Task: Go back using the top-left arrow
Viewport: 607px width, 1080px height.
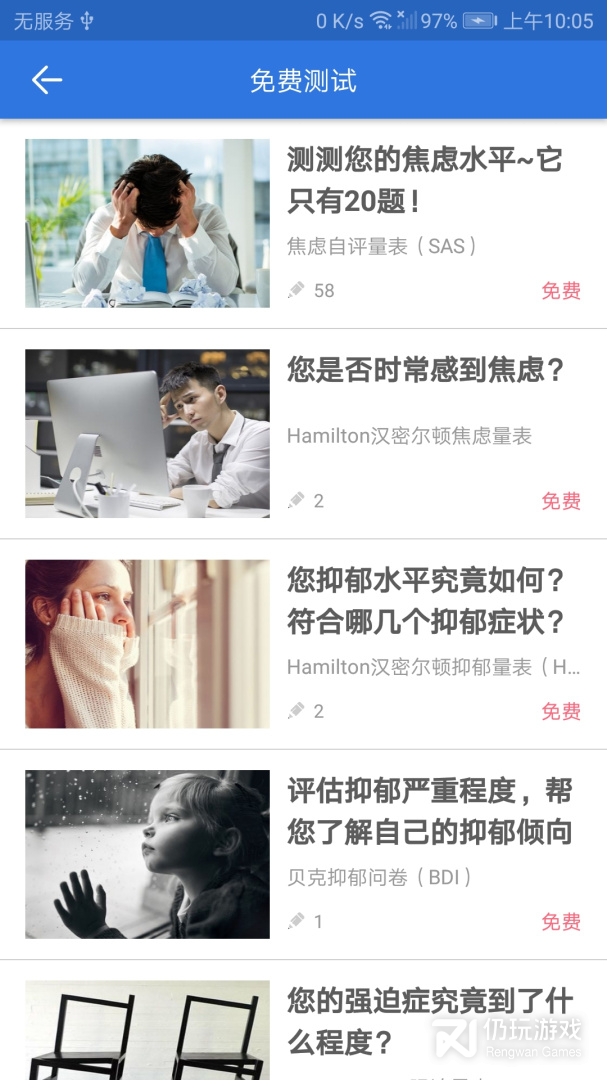Action: 47,81
